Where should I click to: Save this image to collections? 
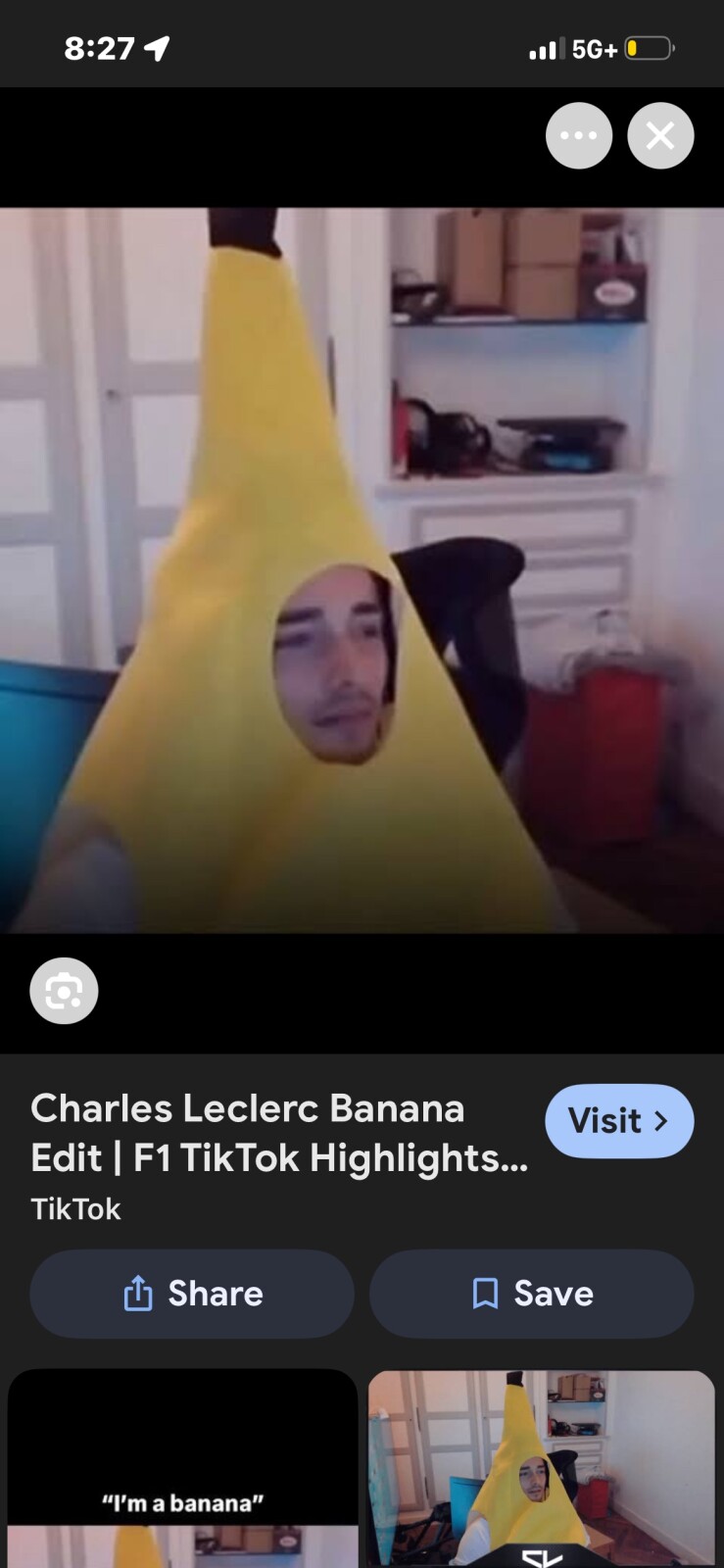(x=532, y=1294)
